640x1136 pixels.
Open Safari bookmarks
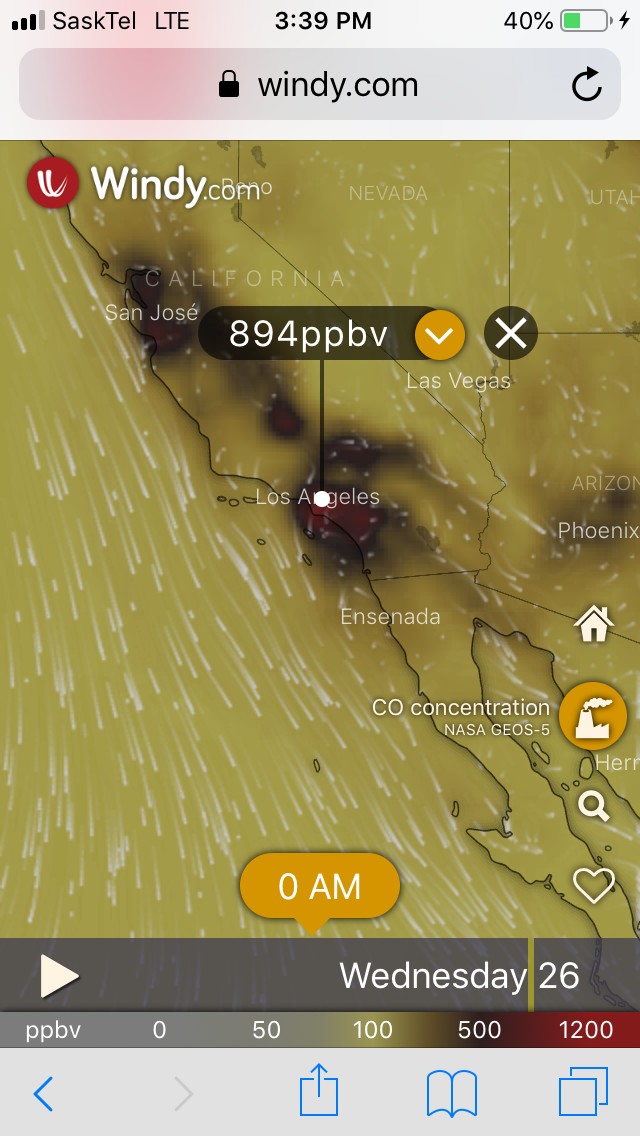[x=451, y=1094]
